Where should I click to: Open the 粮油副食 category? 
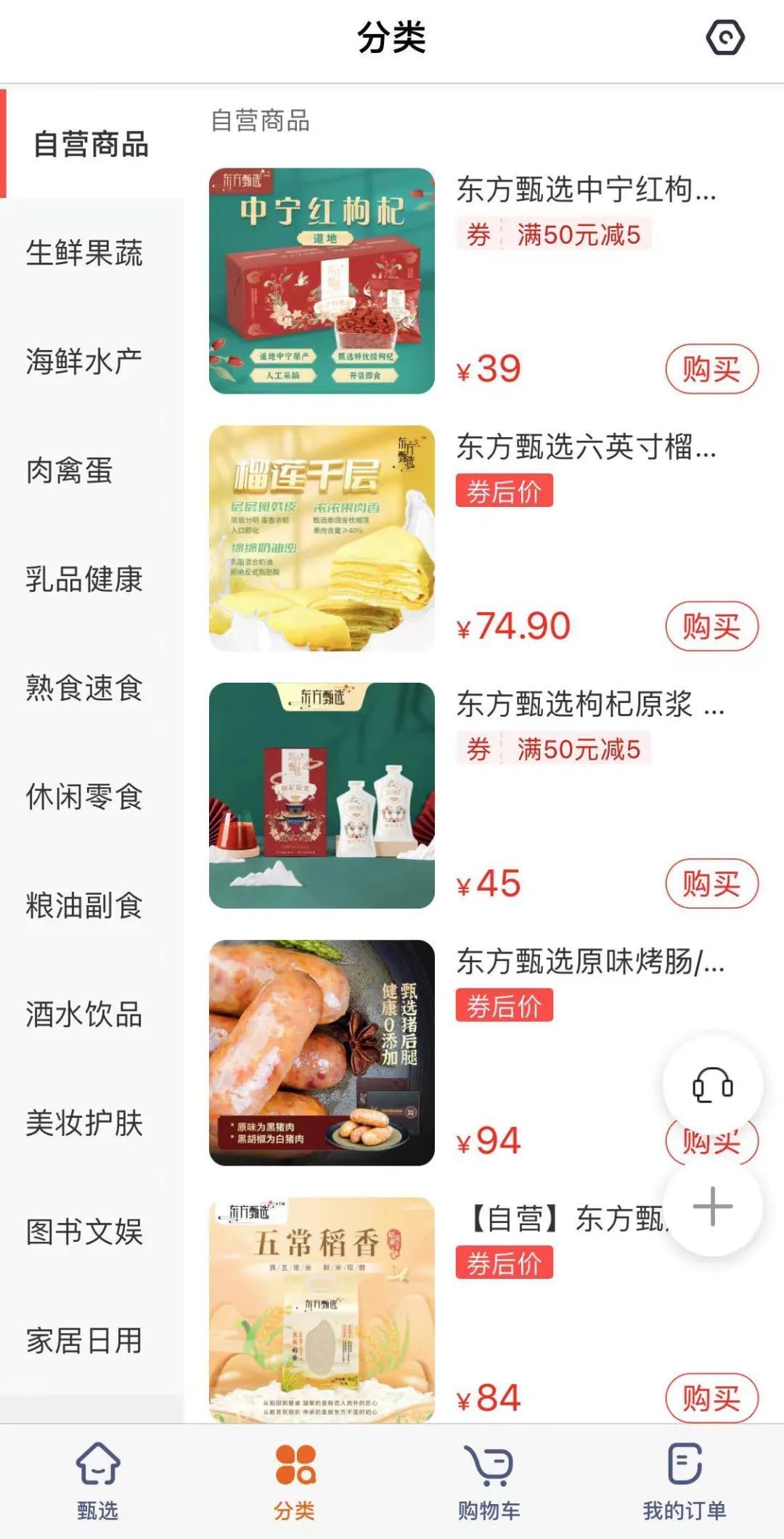click(x=84, y=906)
